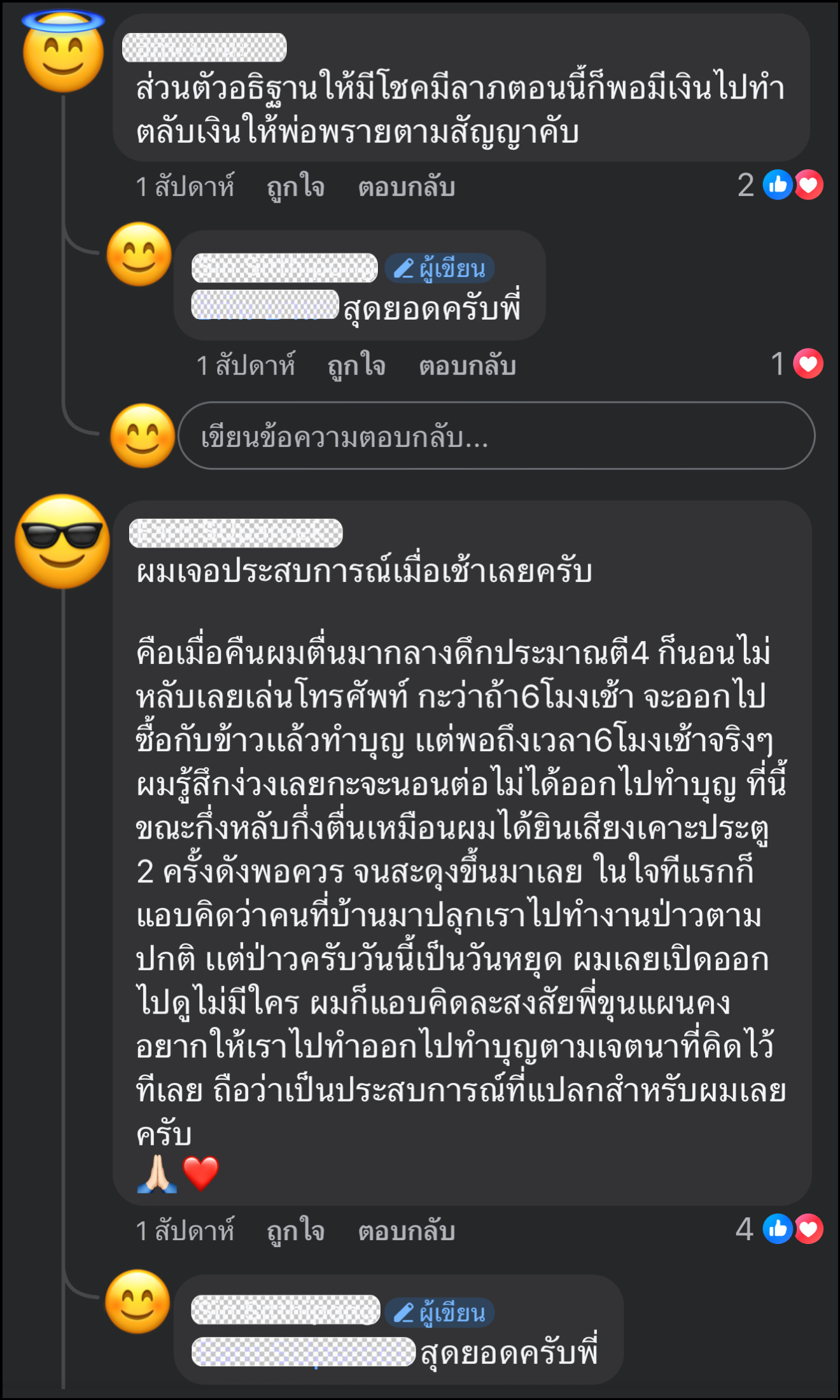View the 2 reactions on the praying-for-luck comment
840x1400 pixels.
point(781,185)
